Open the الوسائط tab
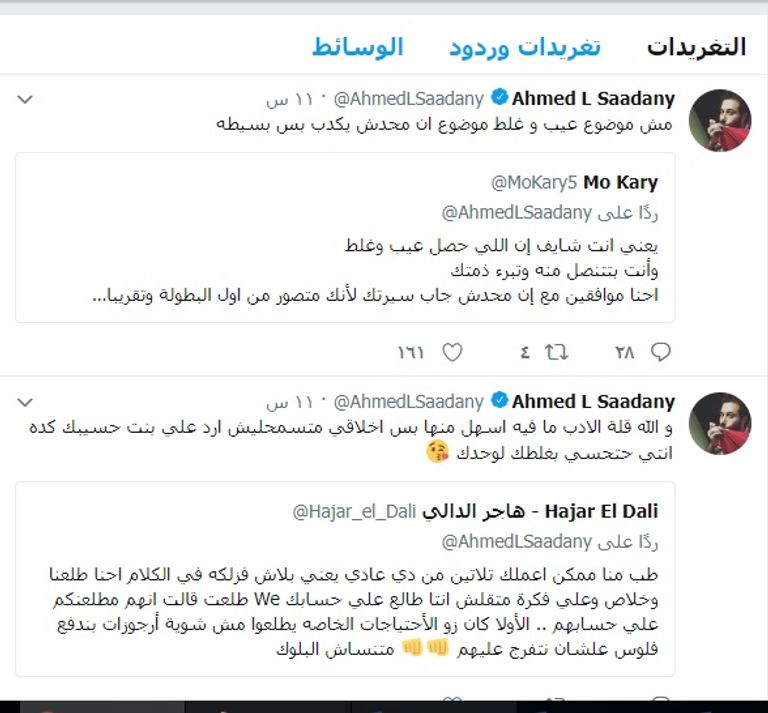 tap(357, 47)
